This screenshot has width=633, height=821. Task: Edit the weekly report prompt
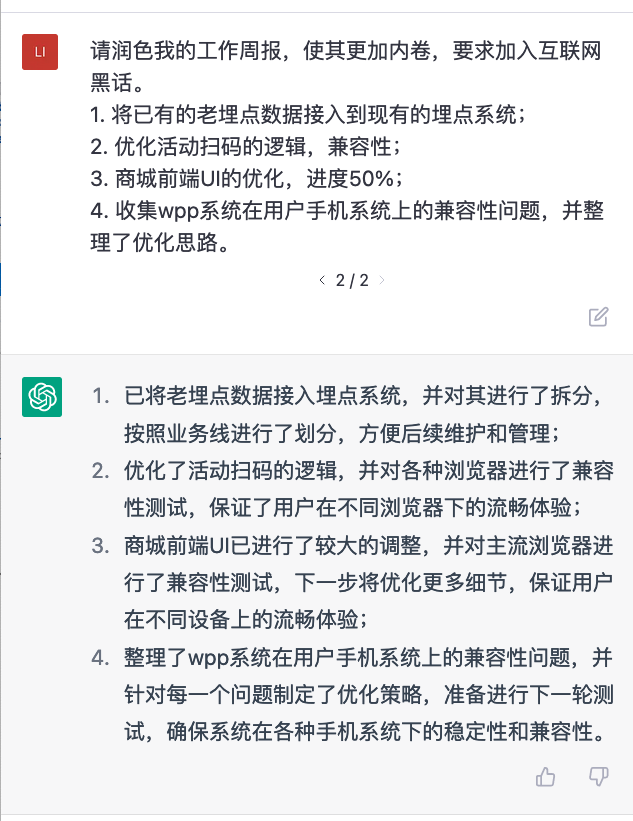598,318
